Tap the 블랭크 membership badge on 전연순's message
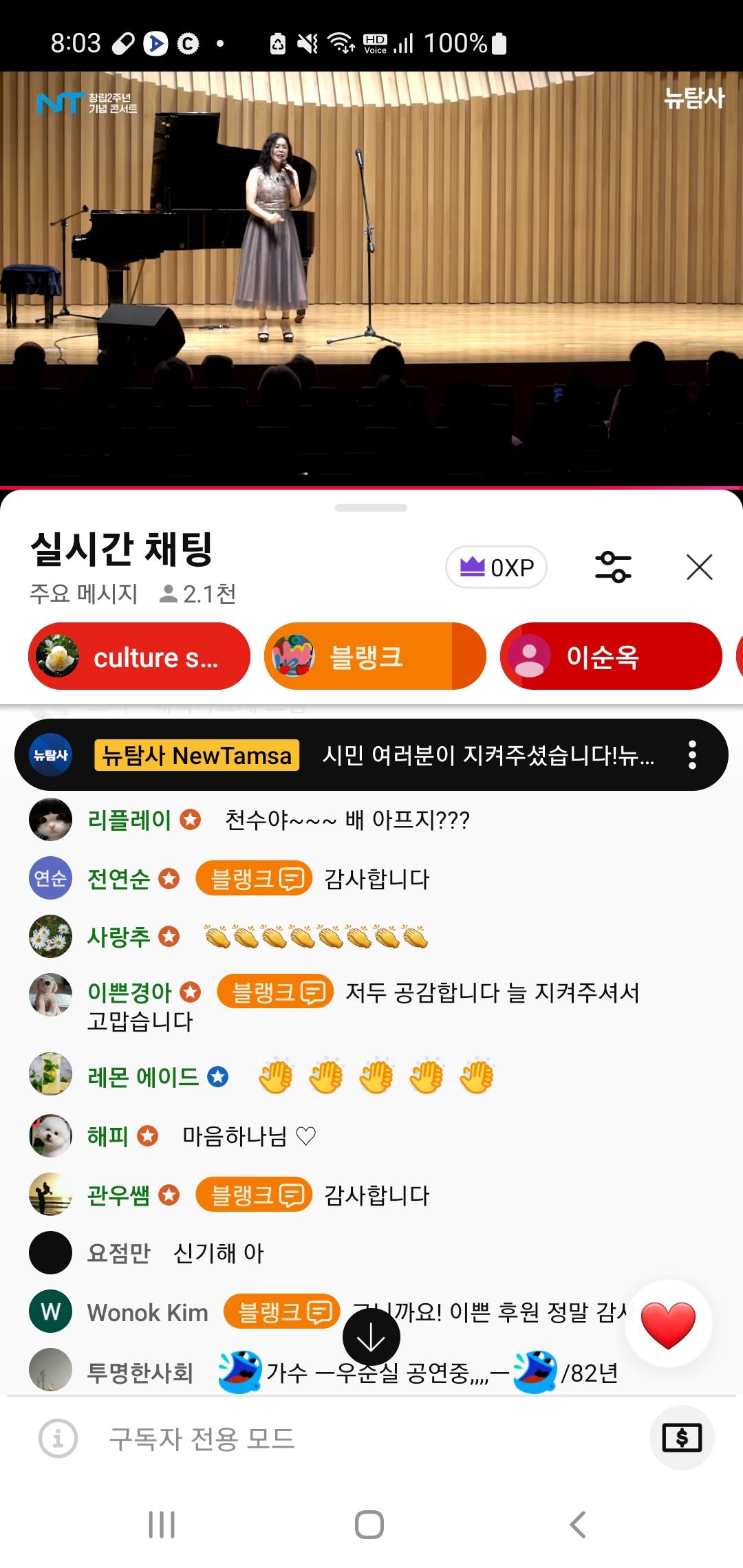 [x=252, y=878]
